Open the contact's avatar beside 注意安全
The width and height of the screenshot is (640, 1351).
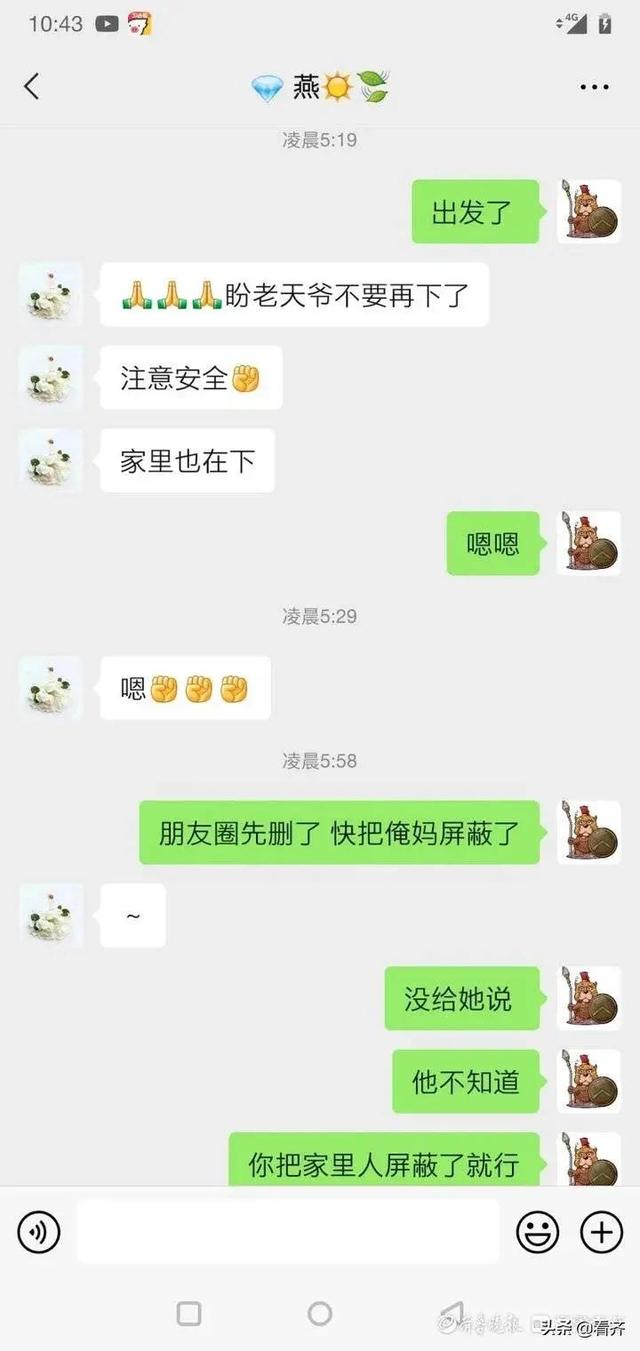tap(51, 377)
